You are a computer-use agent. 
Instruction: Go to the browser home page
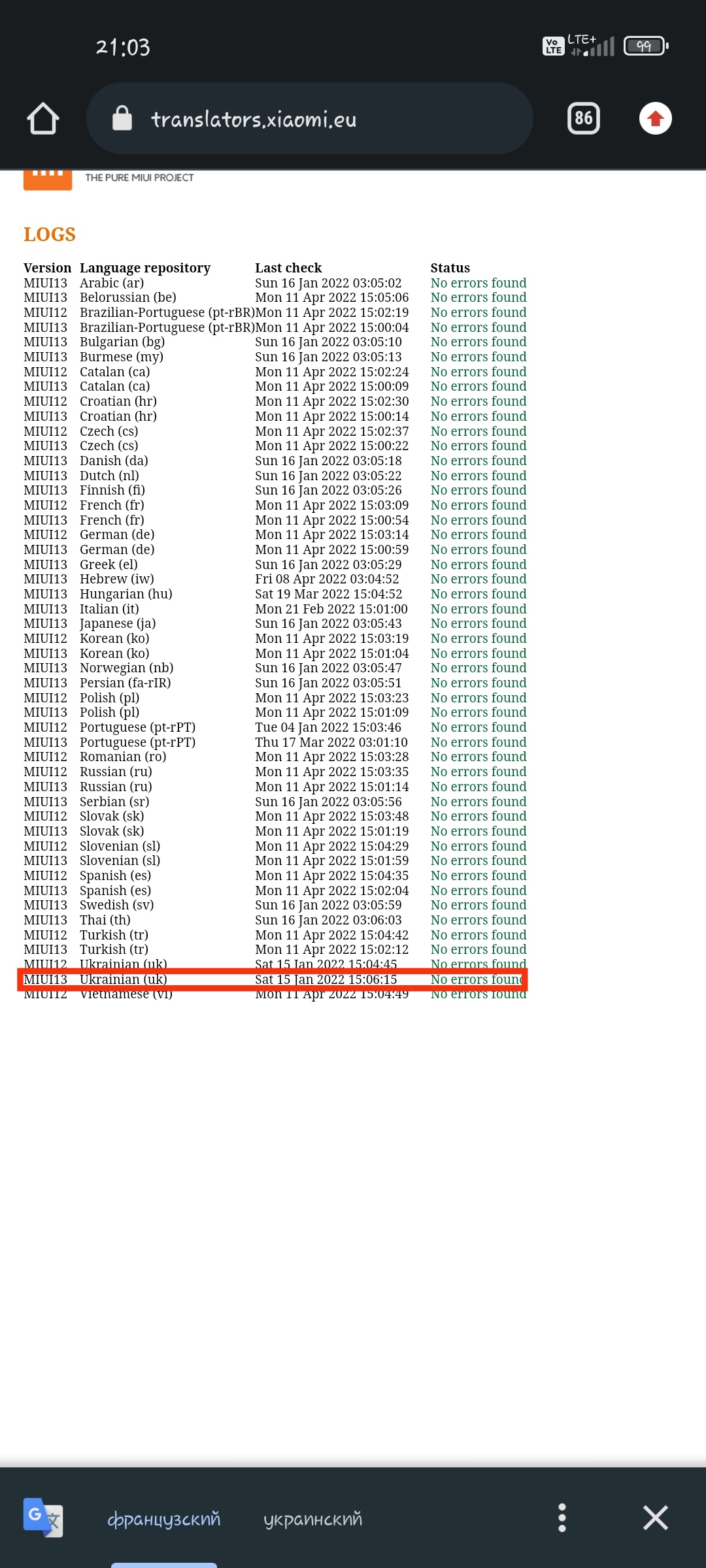tap(43, 119)
